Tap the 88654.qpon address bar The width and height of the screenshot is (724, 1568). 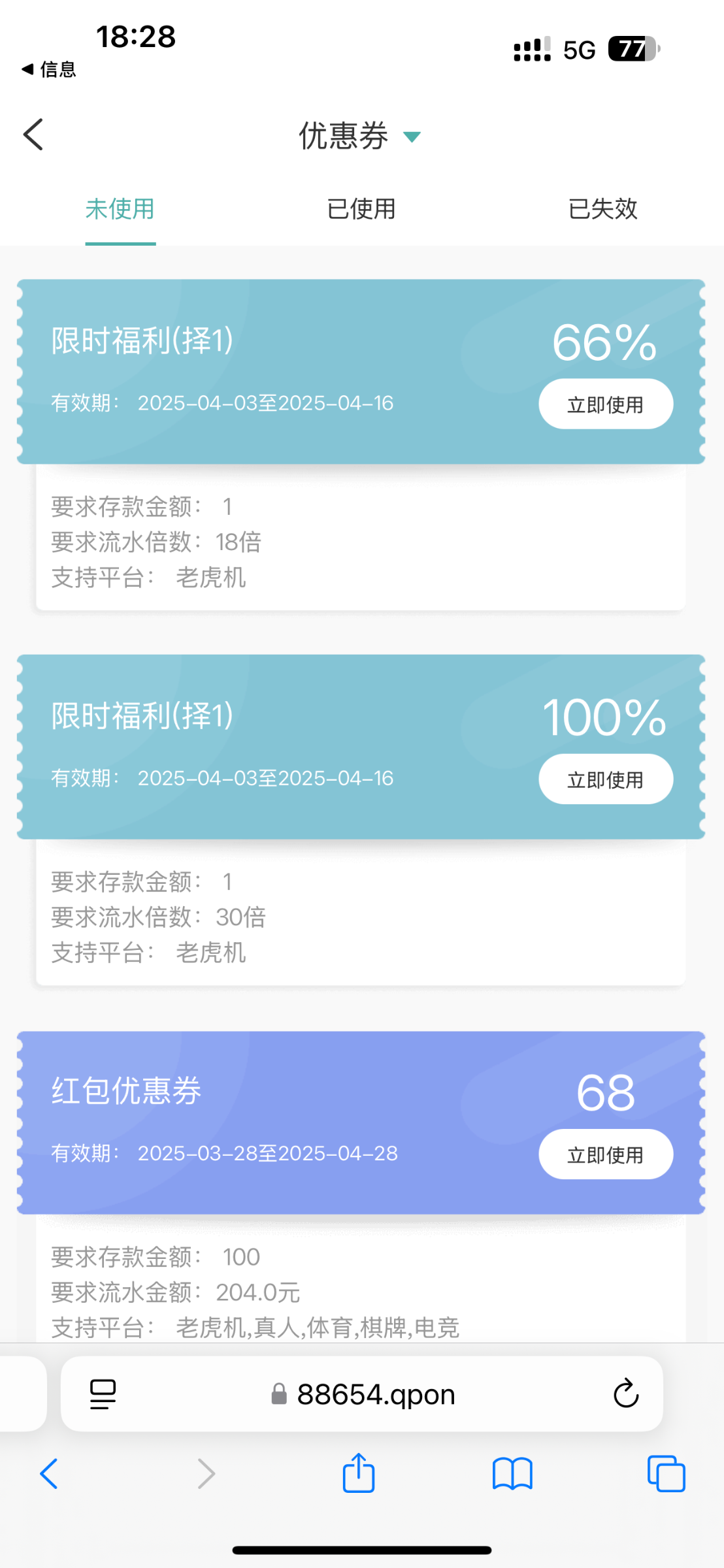(x=362, y=1394)
